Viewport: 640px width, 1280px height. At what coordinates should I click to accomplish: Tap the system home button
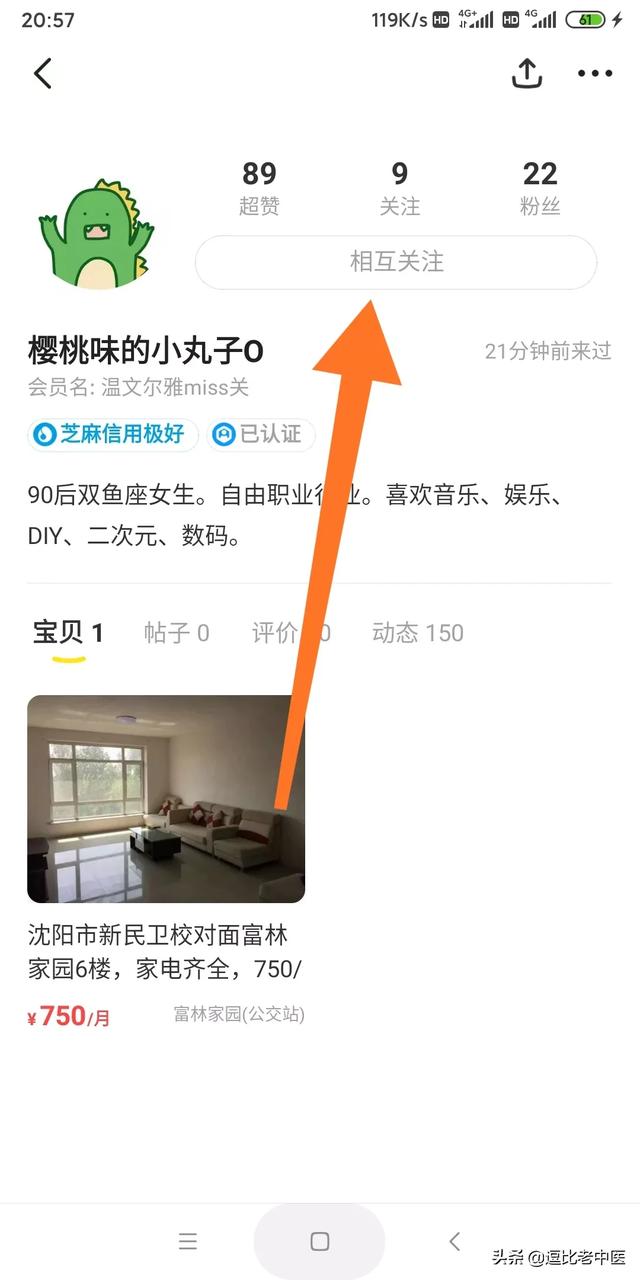319,1241
